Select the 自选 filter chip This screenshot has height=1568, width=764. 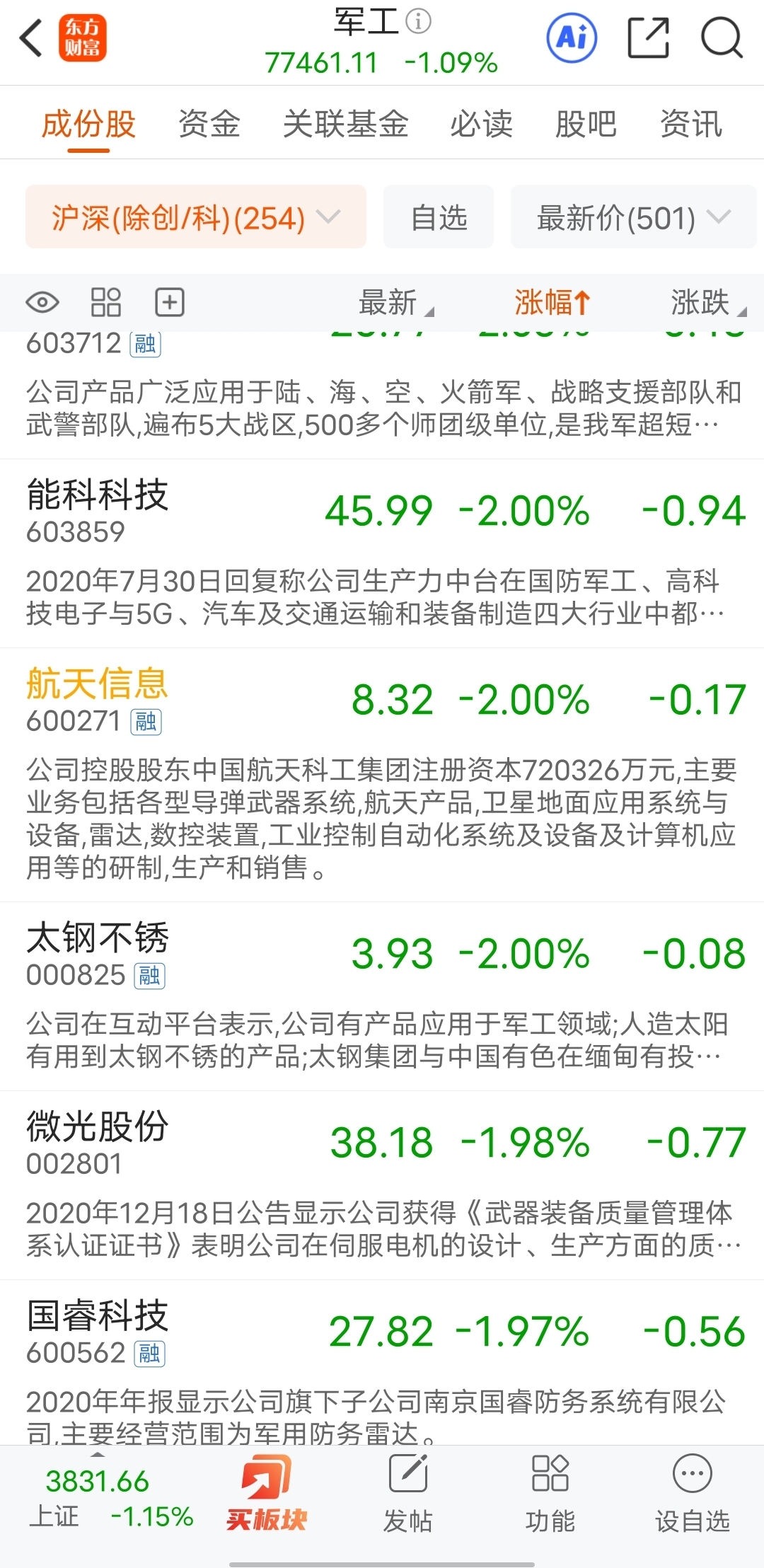[x=439, y=217]
